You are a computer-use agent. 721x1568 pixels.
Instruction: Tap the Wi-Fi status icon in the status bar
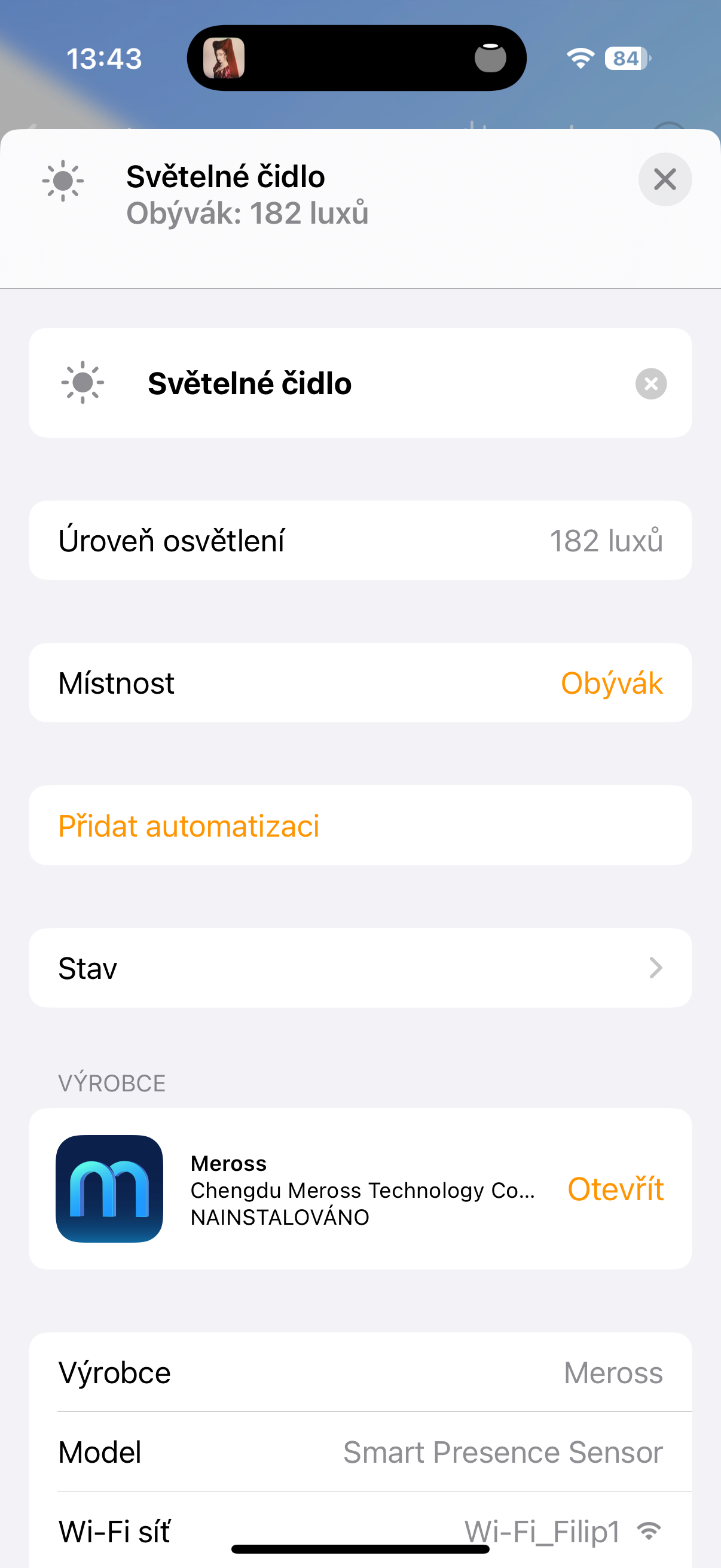coord(579,58)
